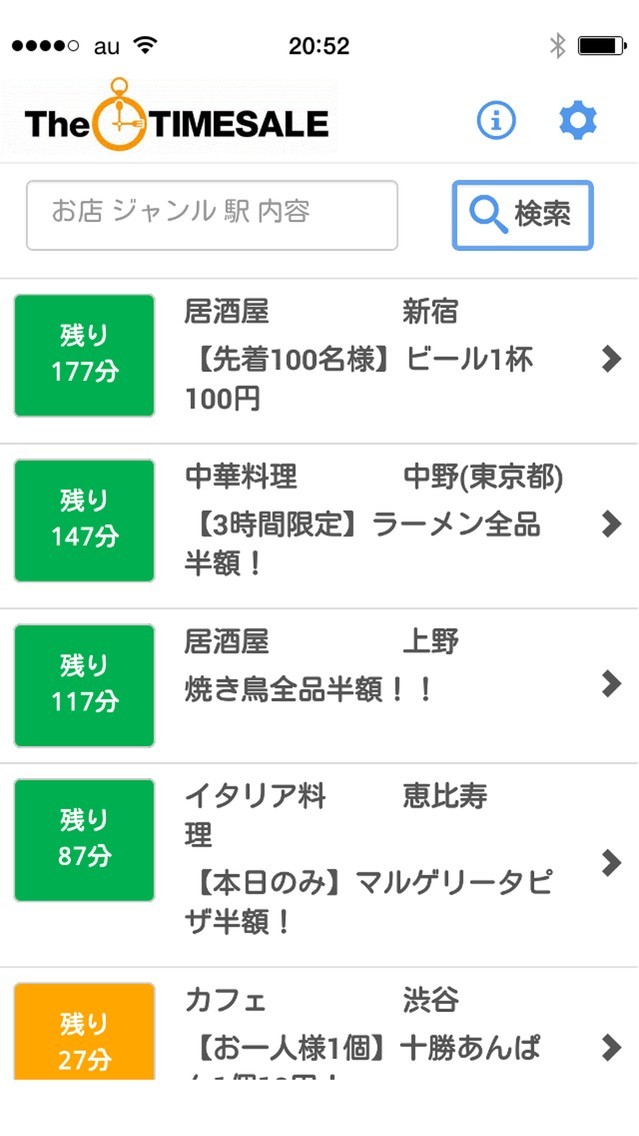639x1136 pixels.
Task: View the 上野 焼き鳥全品半額 deal
Action: click(320, 685)
